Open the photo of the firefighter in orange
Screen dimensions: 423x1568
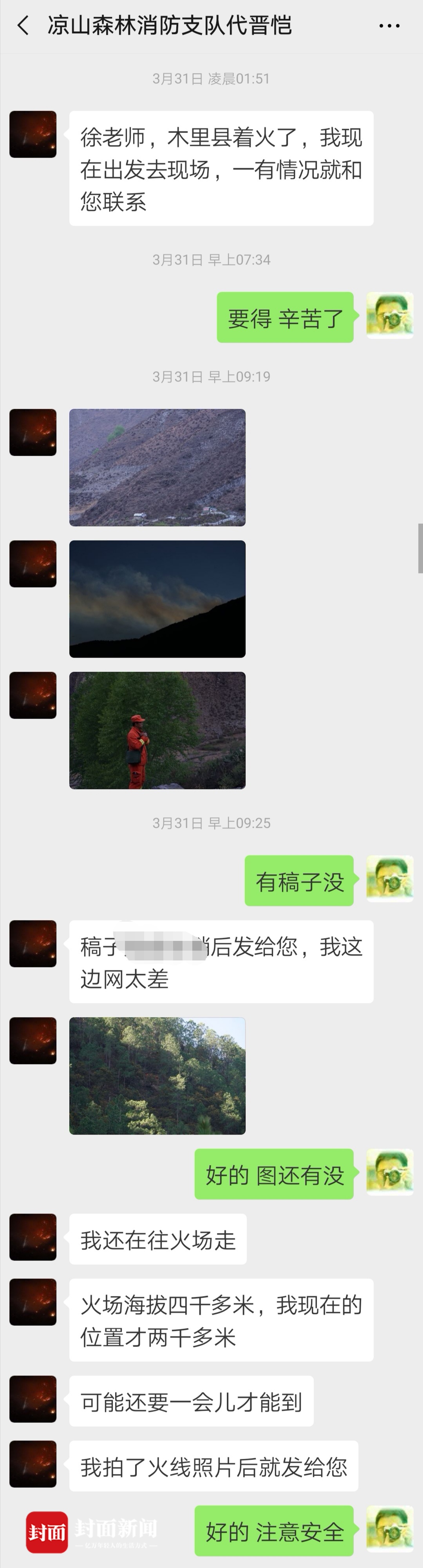point(157,730)
